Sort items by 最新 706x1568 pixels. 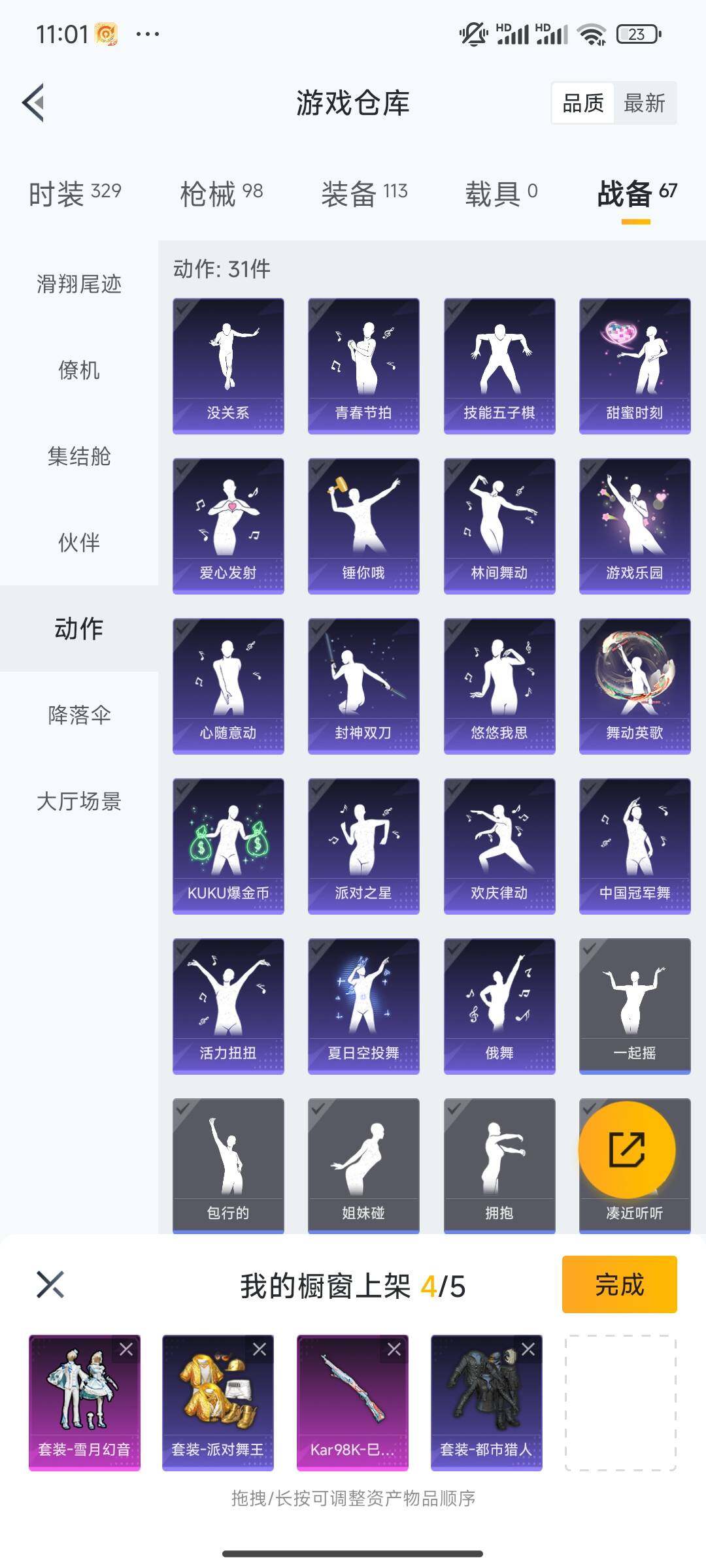tap(645, 103)
